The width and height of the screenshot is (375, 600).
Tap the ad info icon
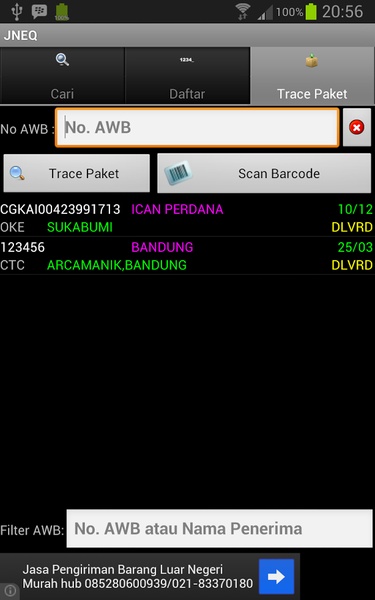tap(10, 590)
